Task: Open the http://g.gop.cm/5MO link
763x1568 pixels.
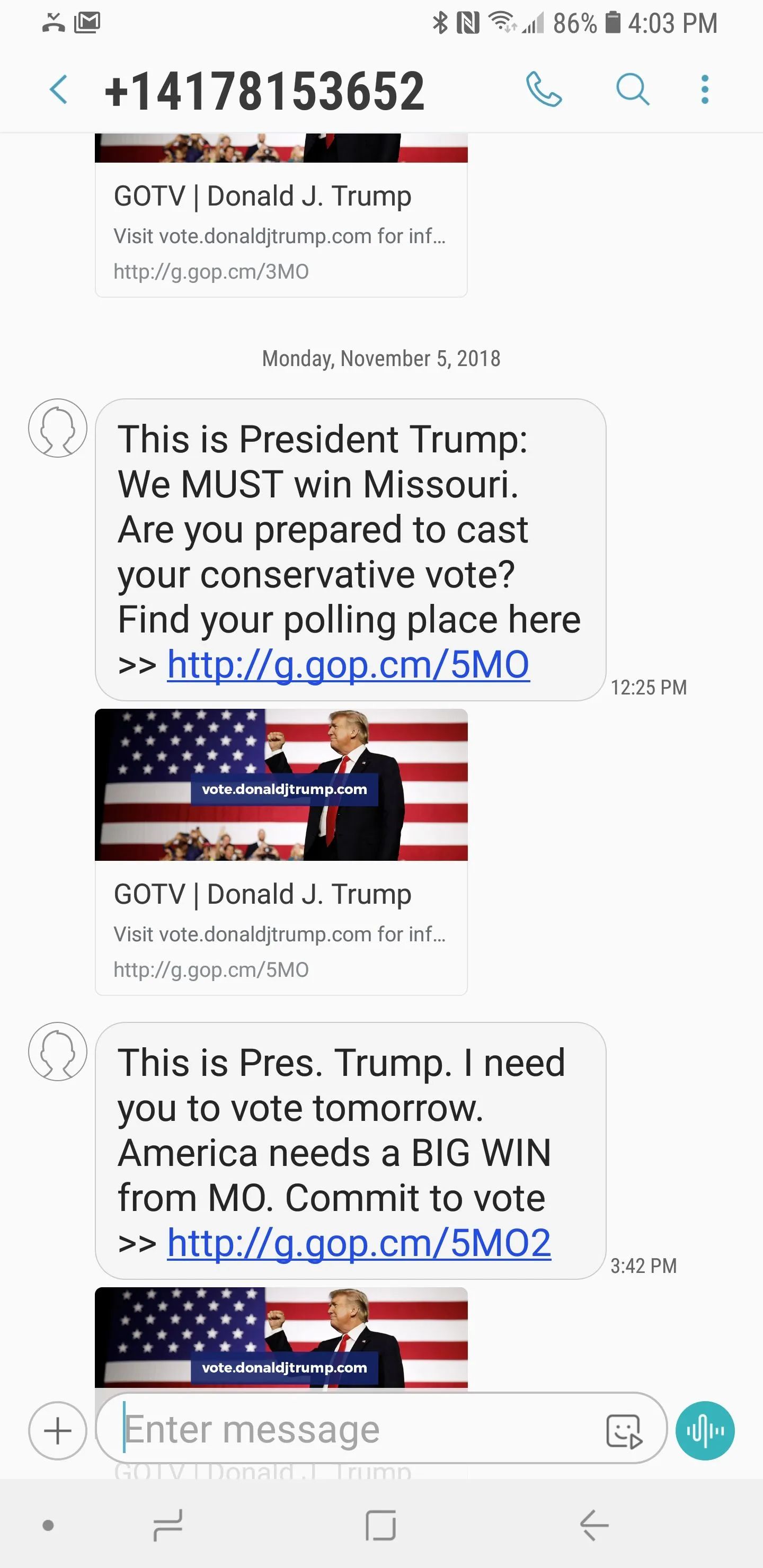Action: (348, 665)
